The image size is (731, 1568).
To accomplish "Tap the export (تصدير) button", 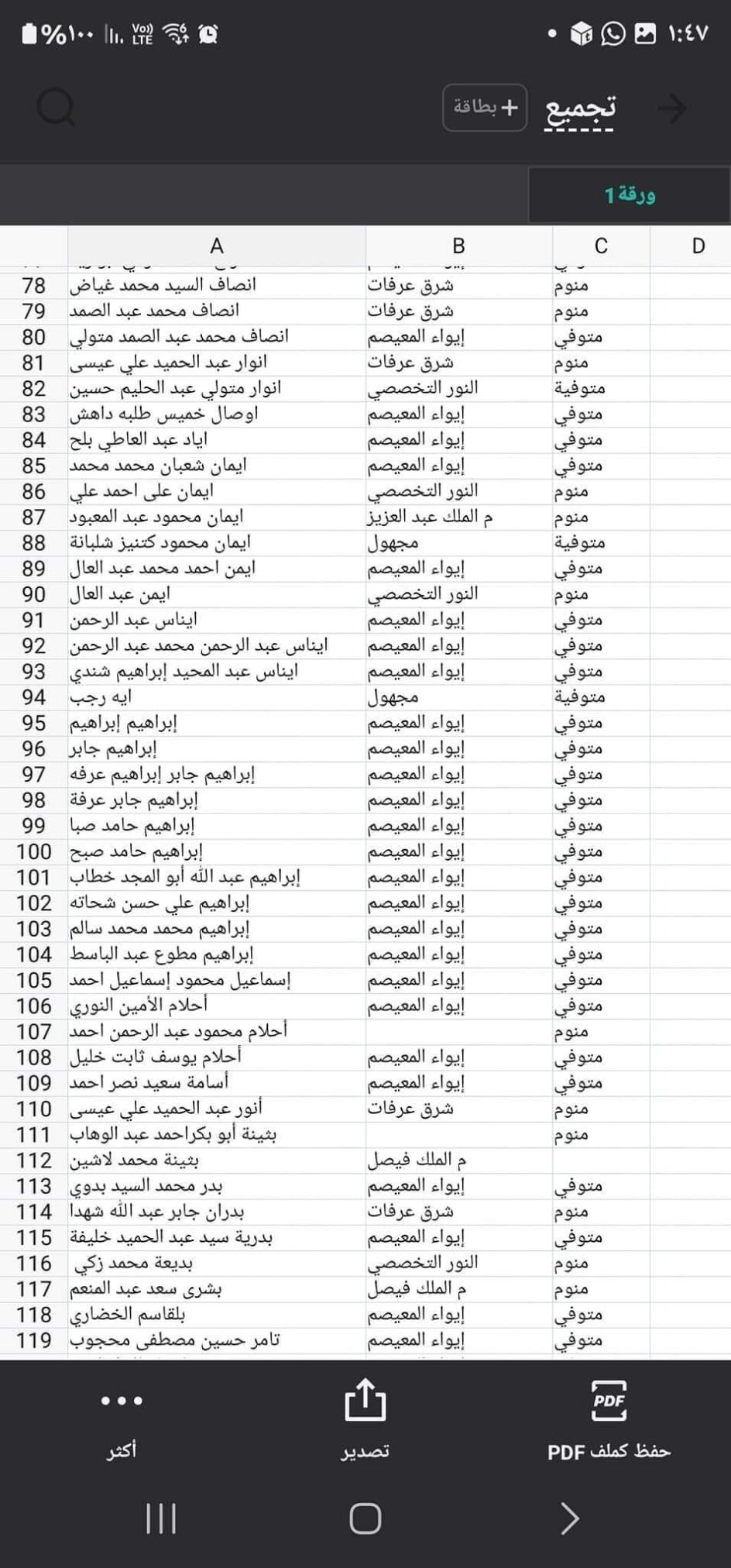I will click(x=365, y=1422).
